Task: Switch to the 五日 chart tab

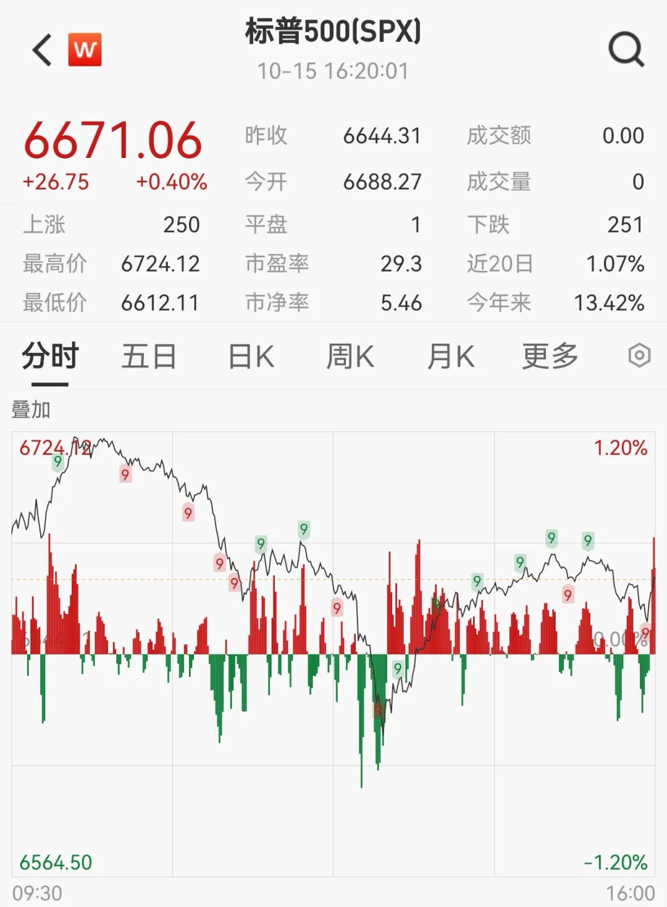Action: point(149,356)
